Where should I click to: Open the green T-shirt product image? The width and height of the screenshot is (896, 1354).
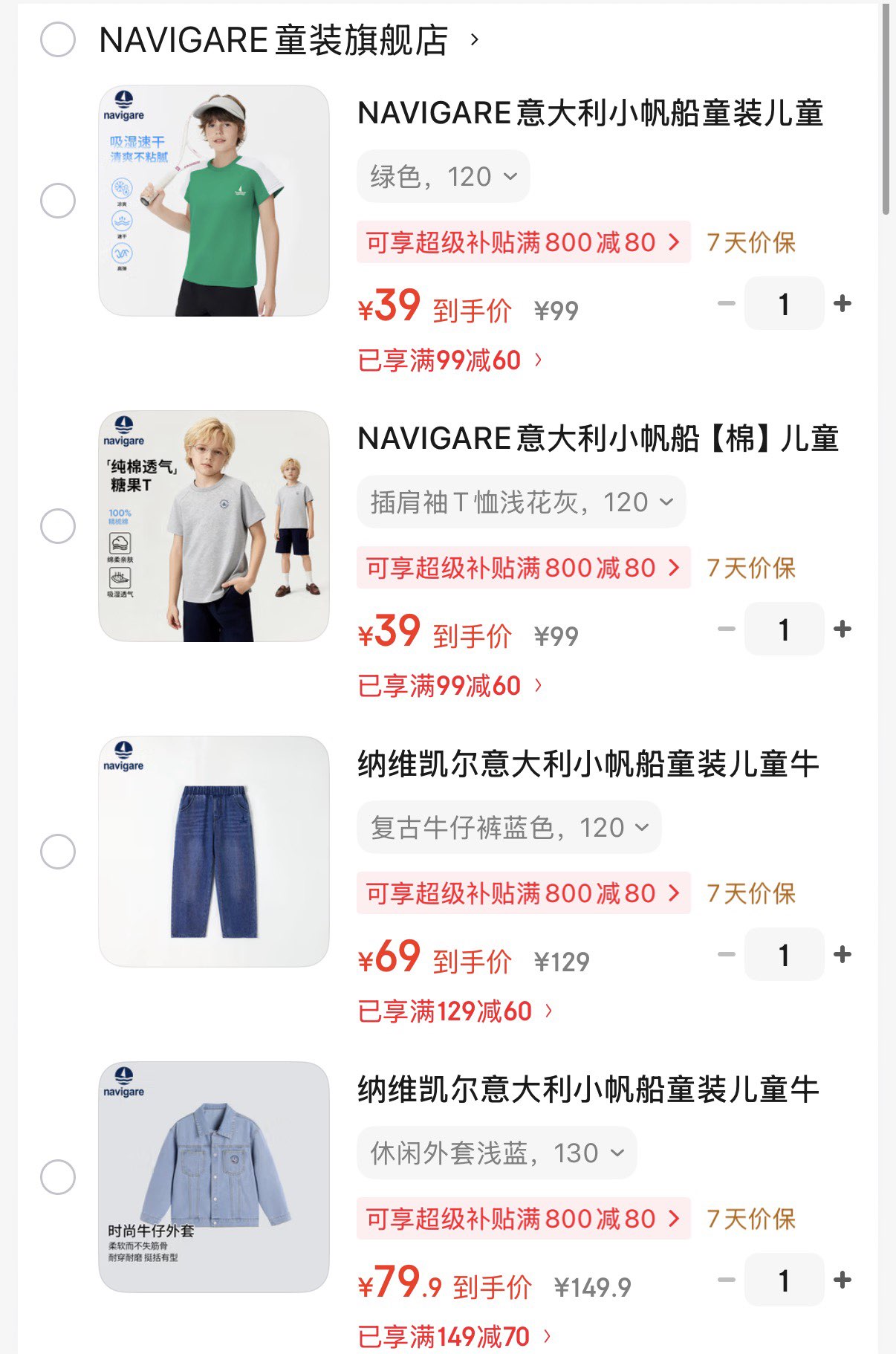[214, 201]
